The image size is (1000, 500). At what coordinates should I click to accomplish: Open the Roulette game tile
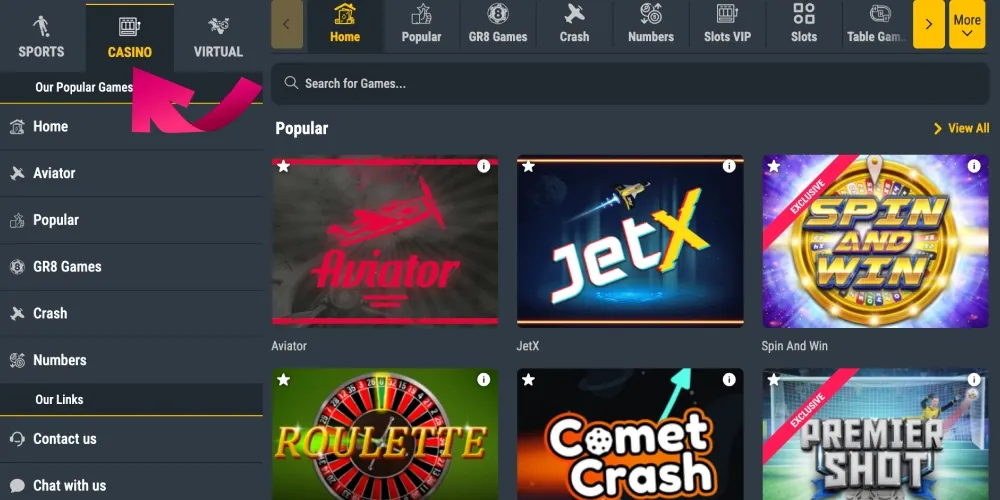point(385,435)
